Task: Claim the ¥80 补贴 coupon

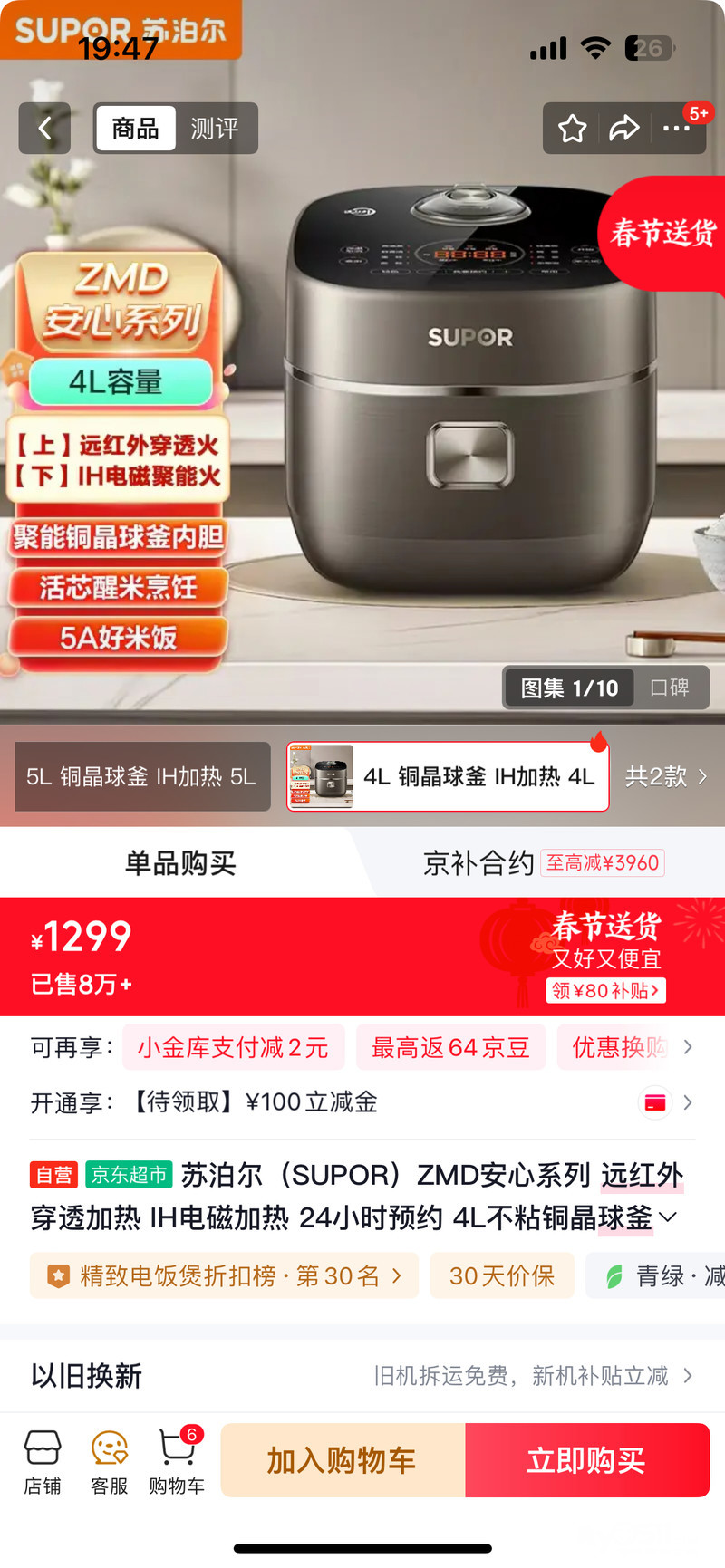Action: (x=605, y=990)
